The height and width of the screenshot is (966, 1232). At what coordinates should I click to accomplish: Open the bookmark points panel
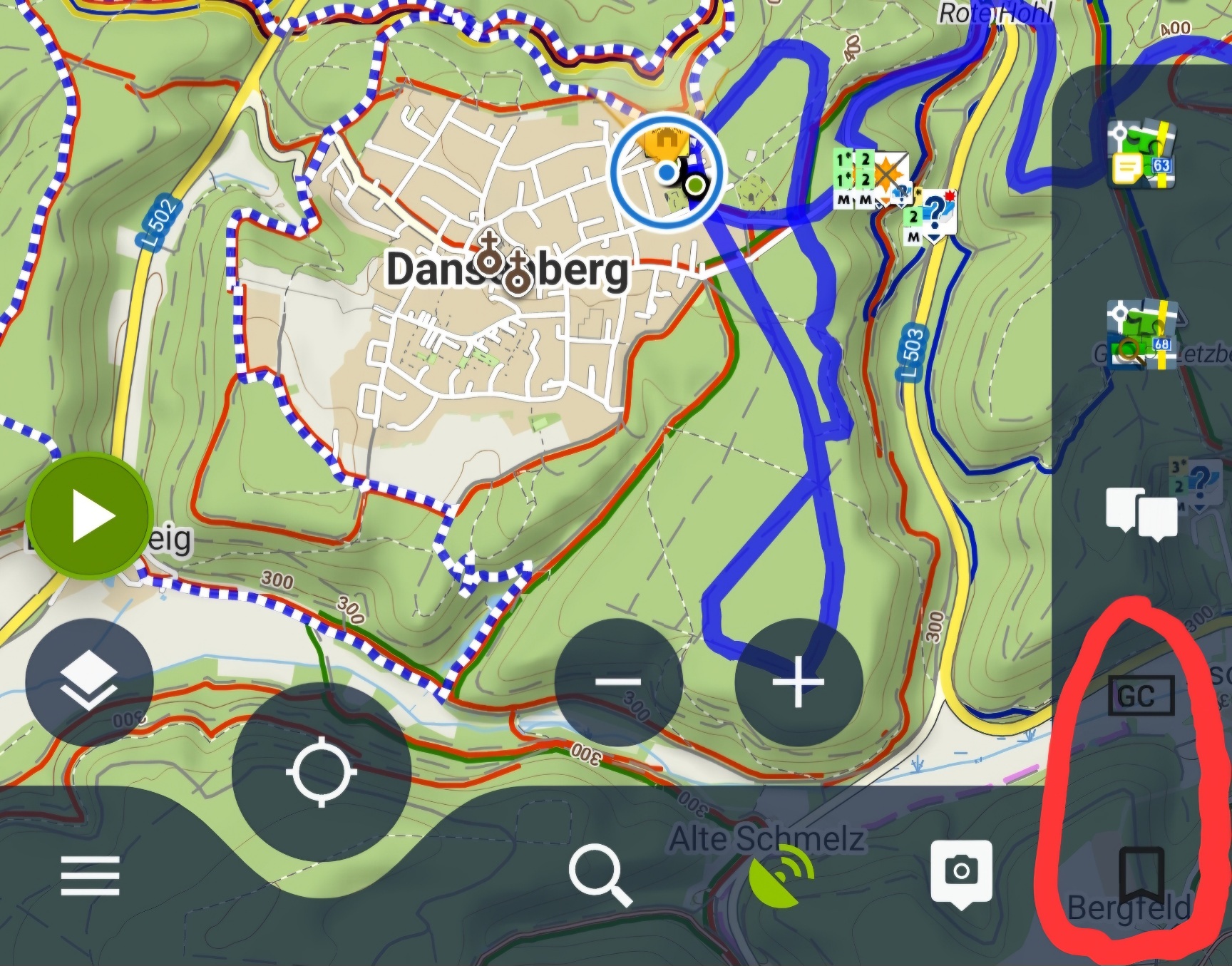click(1141, 874)
